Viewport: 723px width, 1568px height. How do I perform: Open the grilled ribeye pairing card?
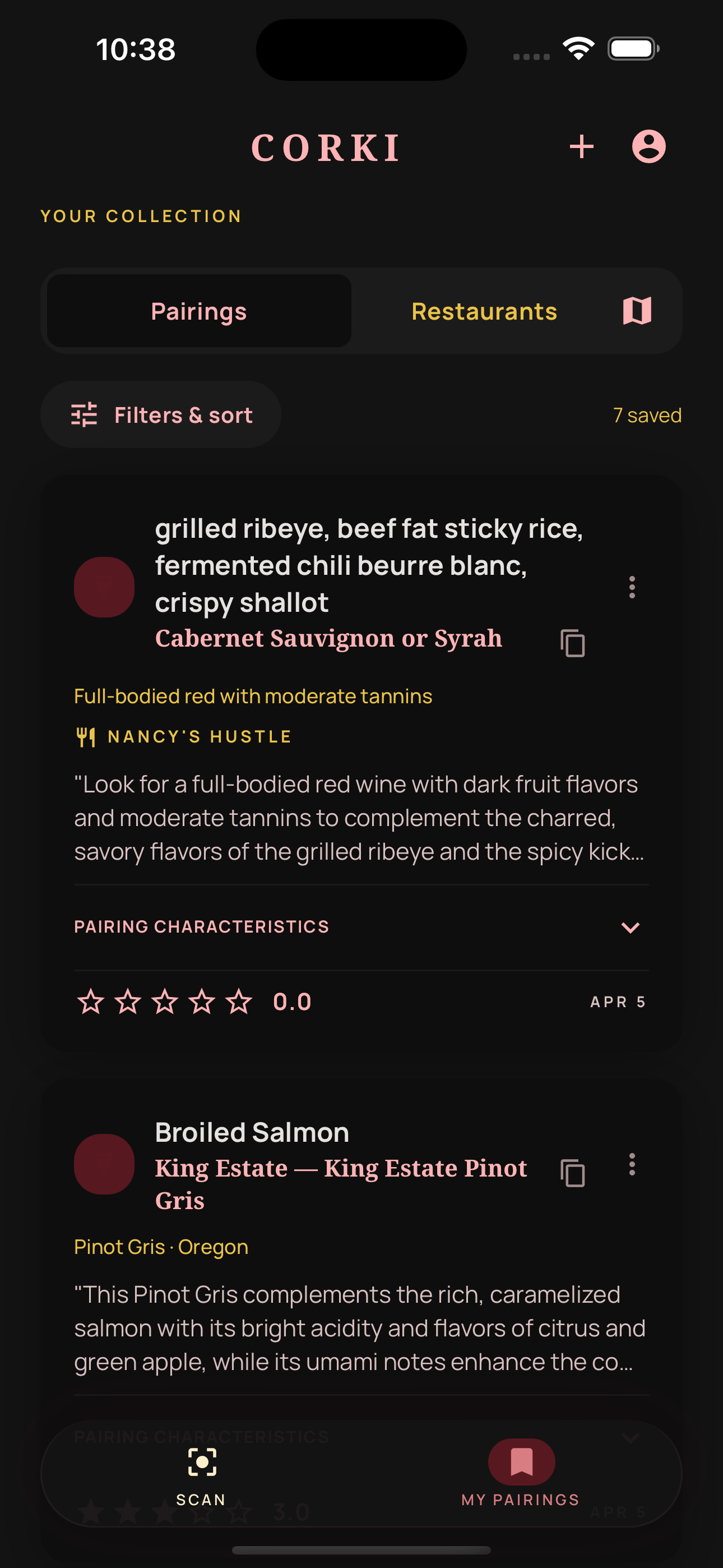(368, 565)
